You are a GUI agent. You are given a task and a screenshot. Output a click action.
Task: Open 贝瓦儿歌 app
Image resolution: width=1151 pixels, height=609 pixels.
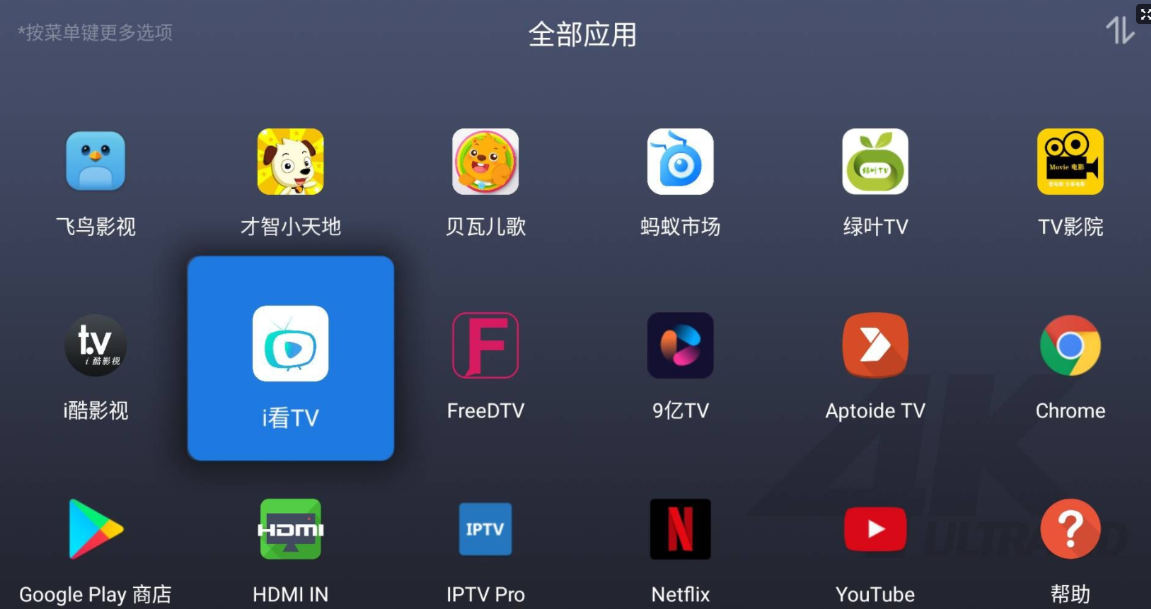pos(485,162)
